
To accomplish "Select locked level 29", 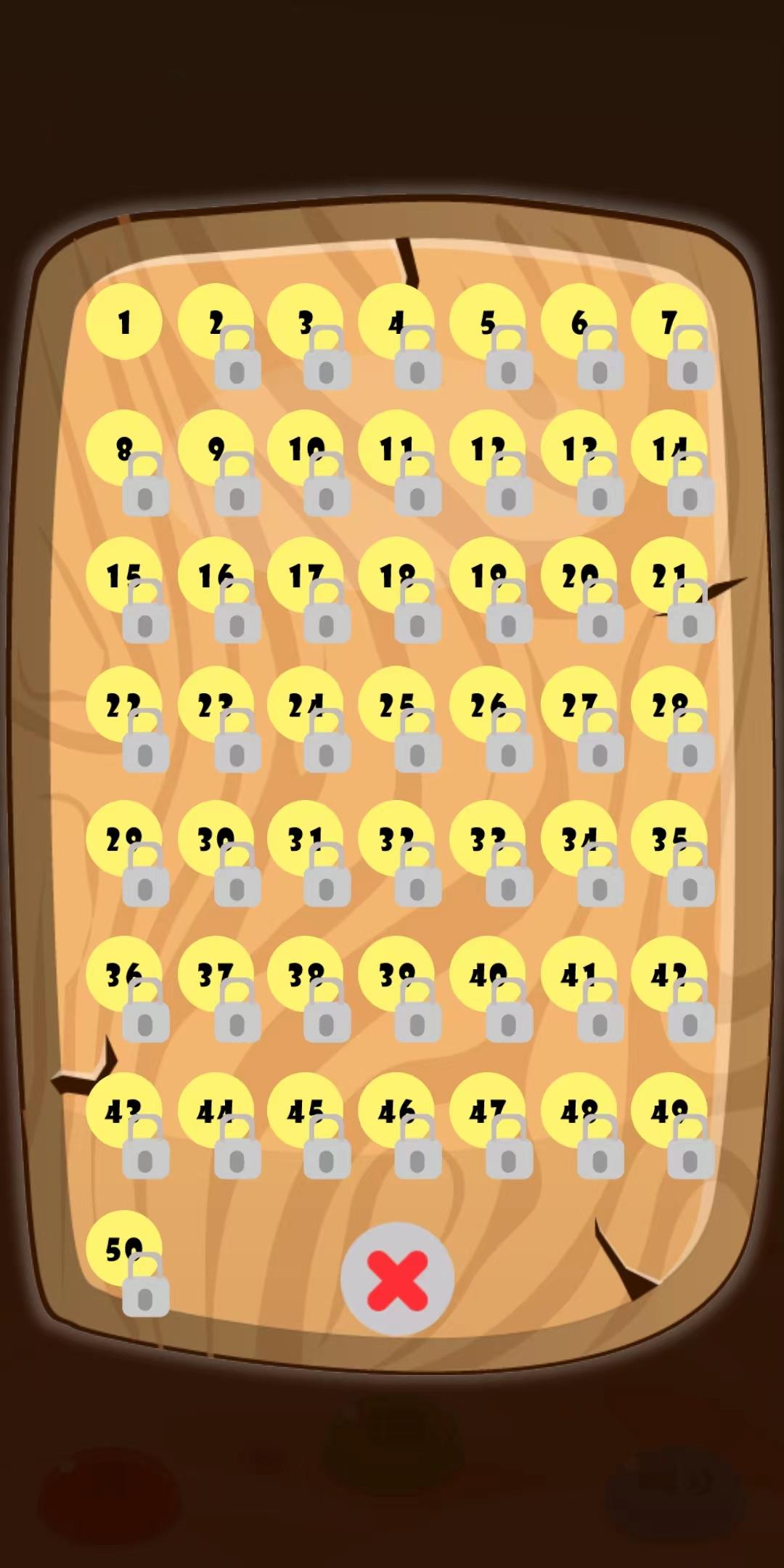I will pyautogui.click(x=124, y=838).
